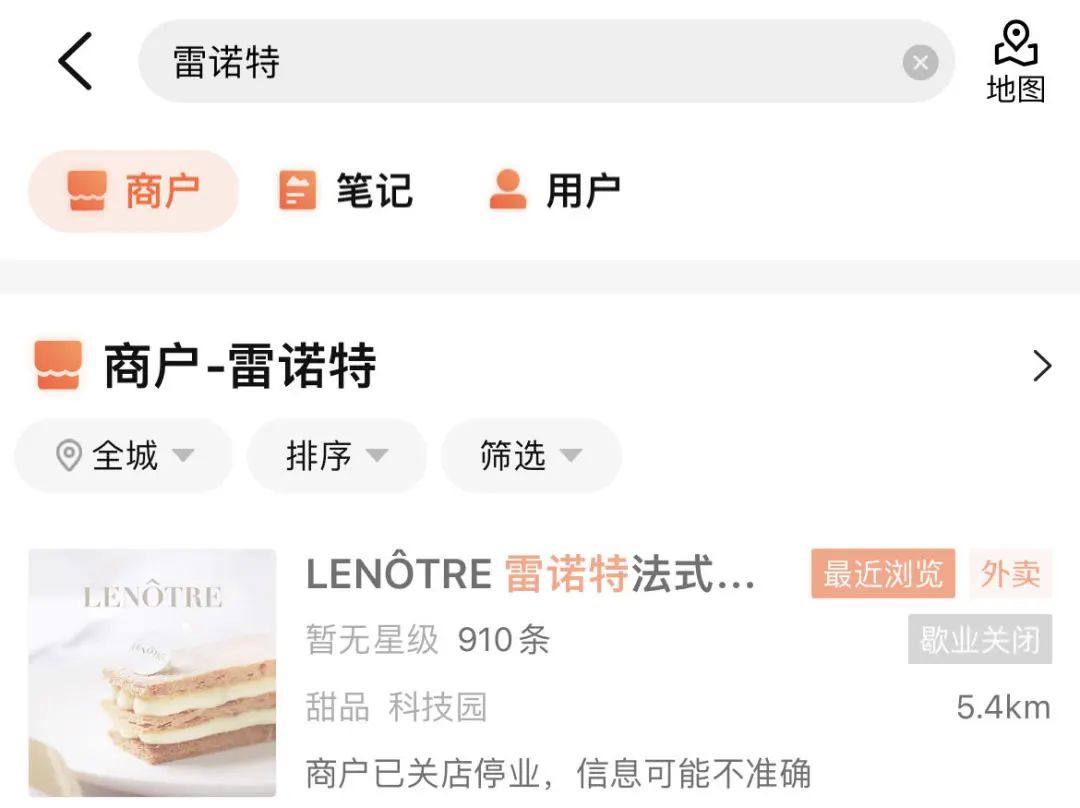Viewport: 1080px width, 808px height.
Task: Go back with the arrow icon
Action: coord(75,62)
